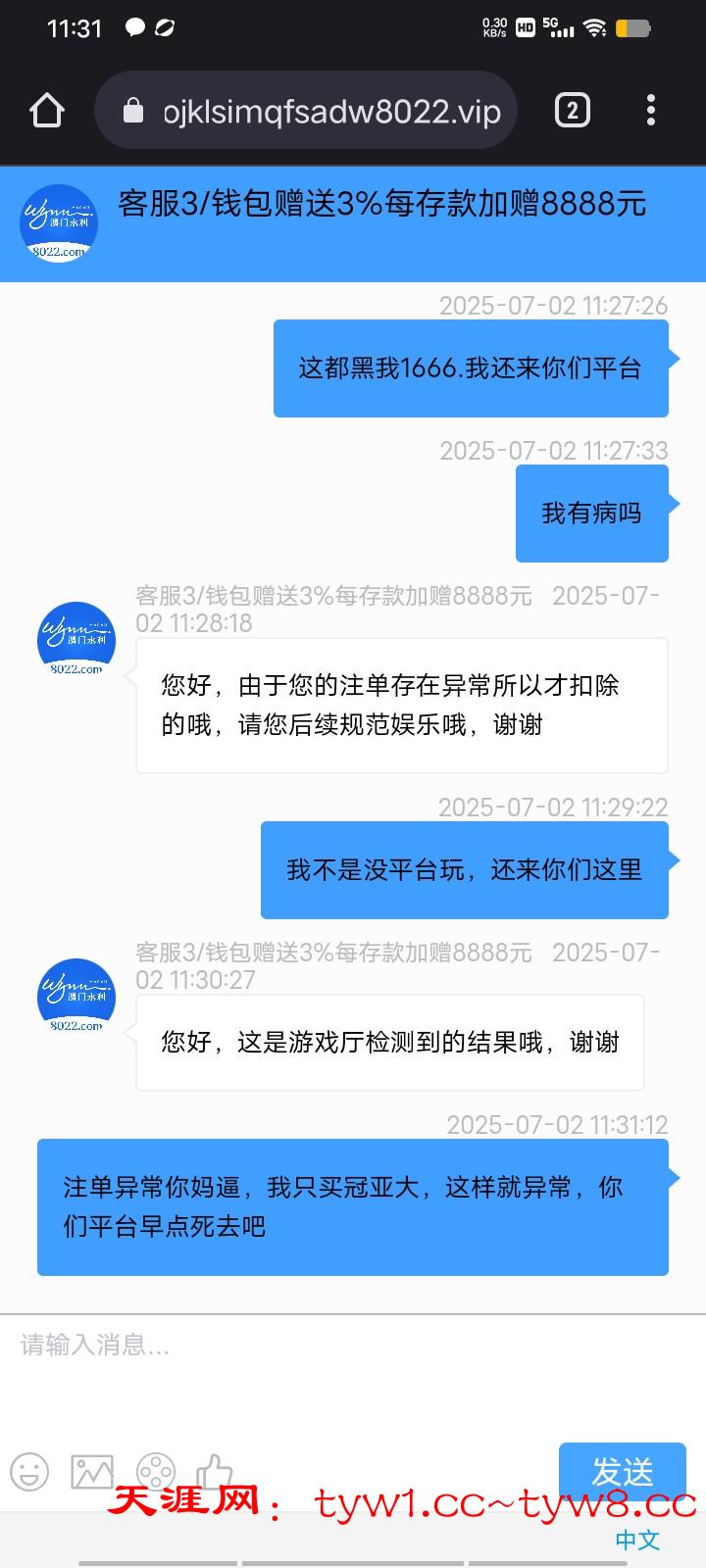Open the browser overflow menu
This screenshot has width=706, height=1568.
coord(651,111)
